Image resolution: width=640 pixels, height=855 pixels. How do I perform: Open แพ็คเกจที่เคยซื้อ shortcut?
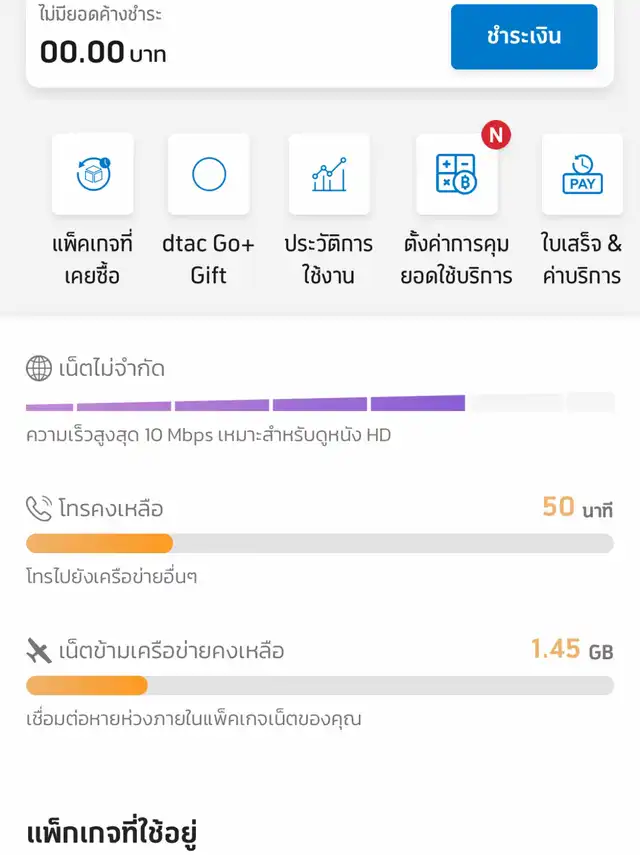(92, 175)
